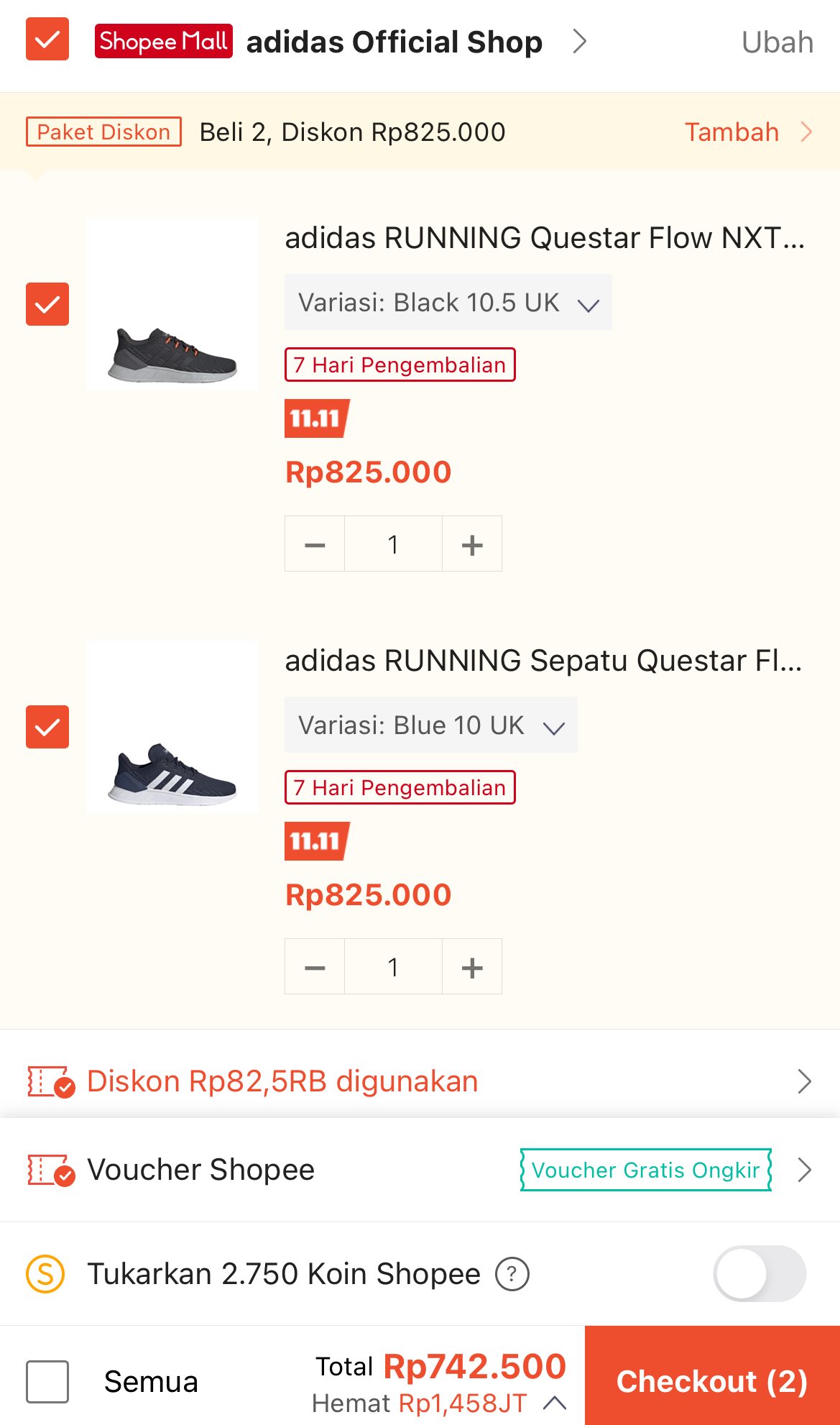Viewport: 840px width, 1425px height.
Task: Tap Ubah to edit the cart
Action: coord(777,42)
